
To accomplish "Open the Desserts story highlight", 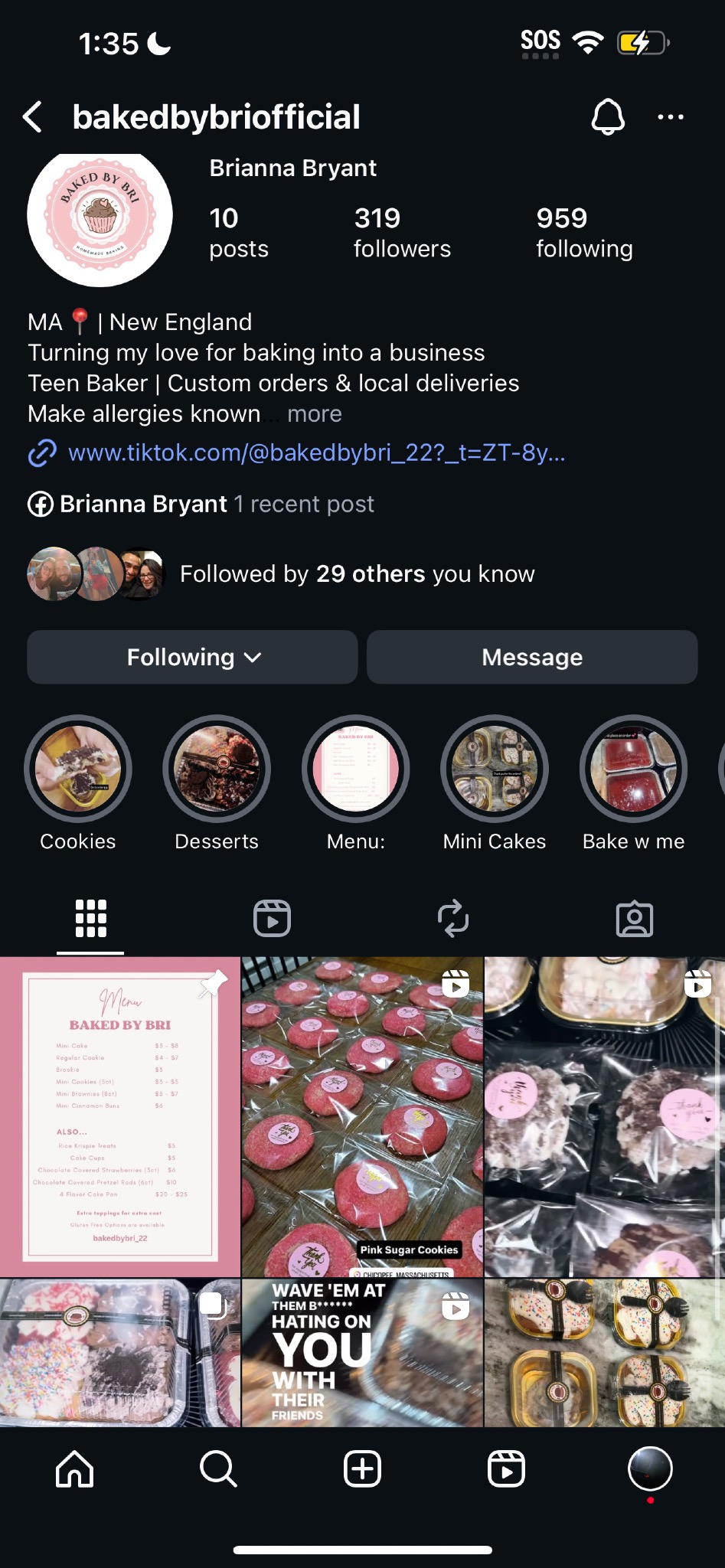I will tap(217, 769).
